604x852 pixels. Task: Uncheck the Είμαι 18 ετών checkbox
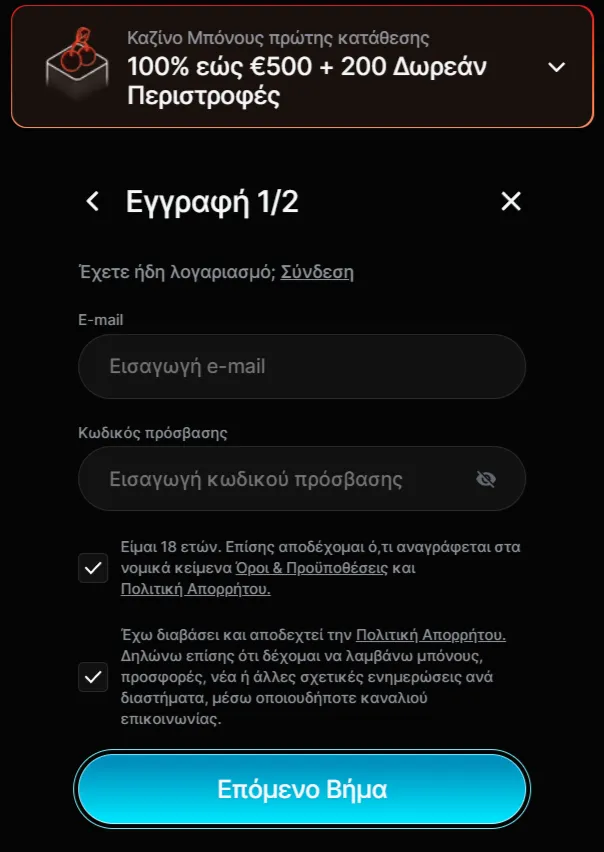coord(93,568)
